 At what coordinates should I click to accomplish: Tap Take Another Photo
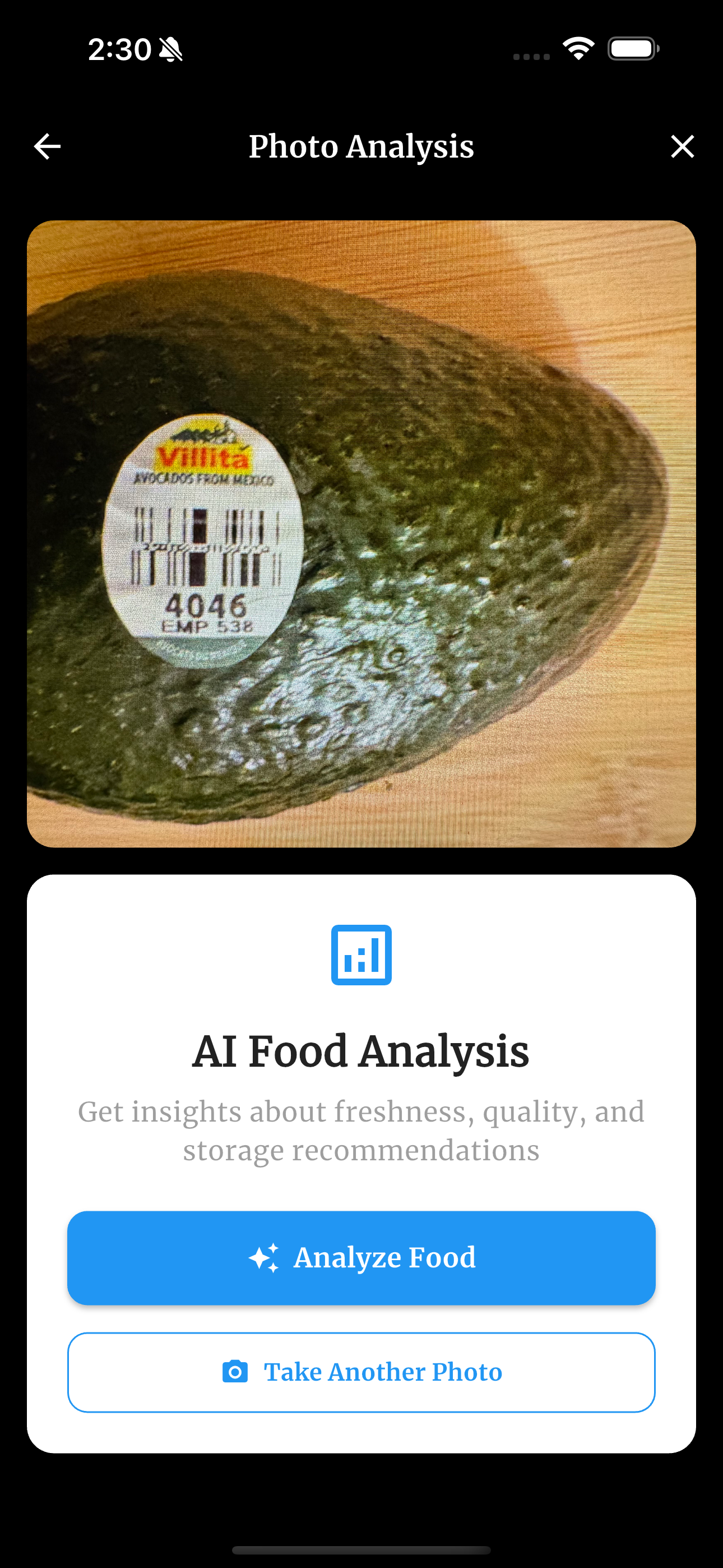click(361, 1372)
